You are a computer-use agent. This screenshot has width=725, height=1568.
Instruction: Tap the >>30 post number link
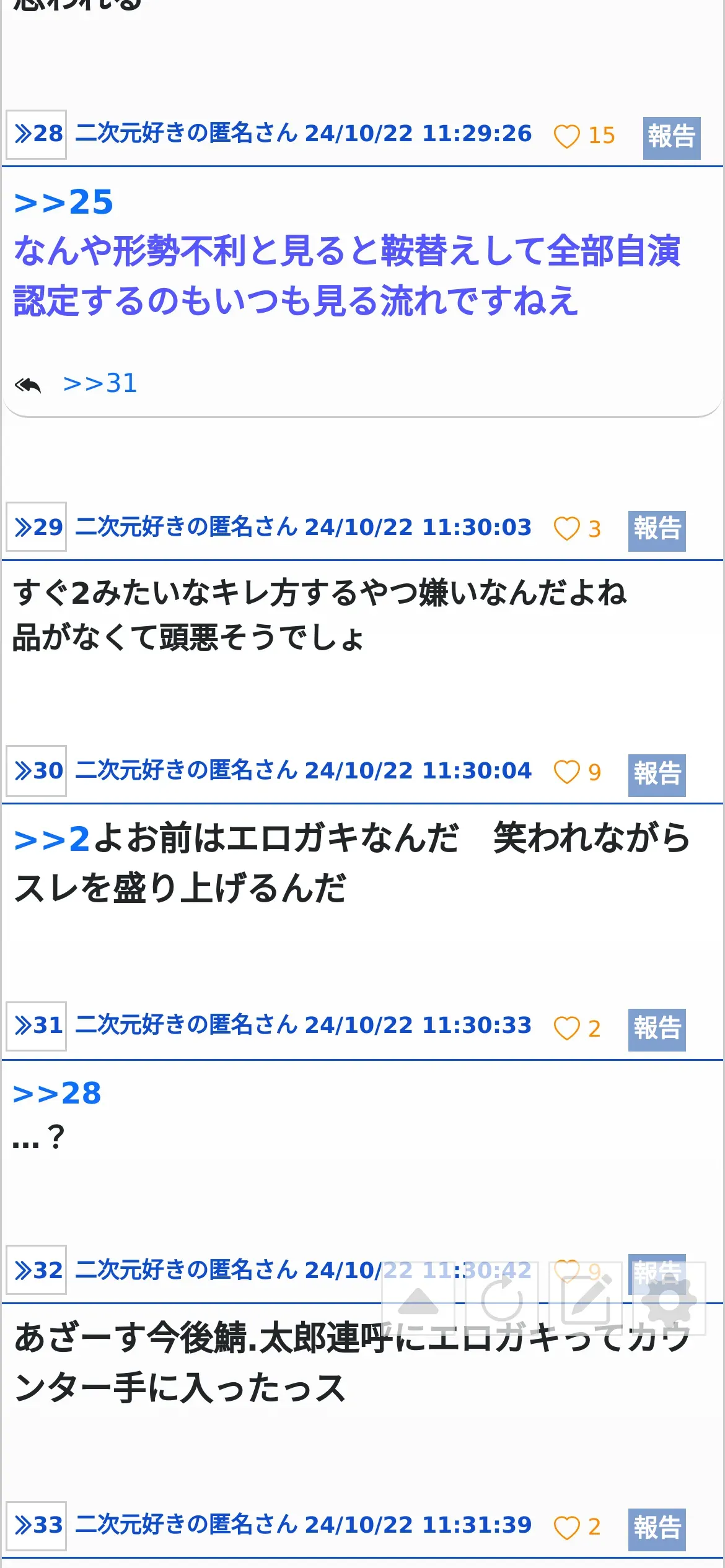[x=37, y=770]
